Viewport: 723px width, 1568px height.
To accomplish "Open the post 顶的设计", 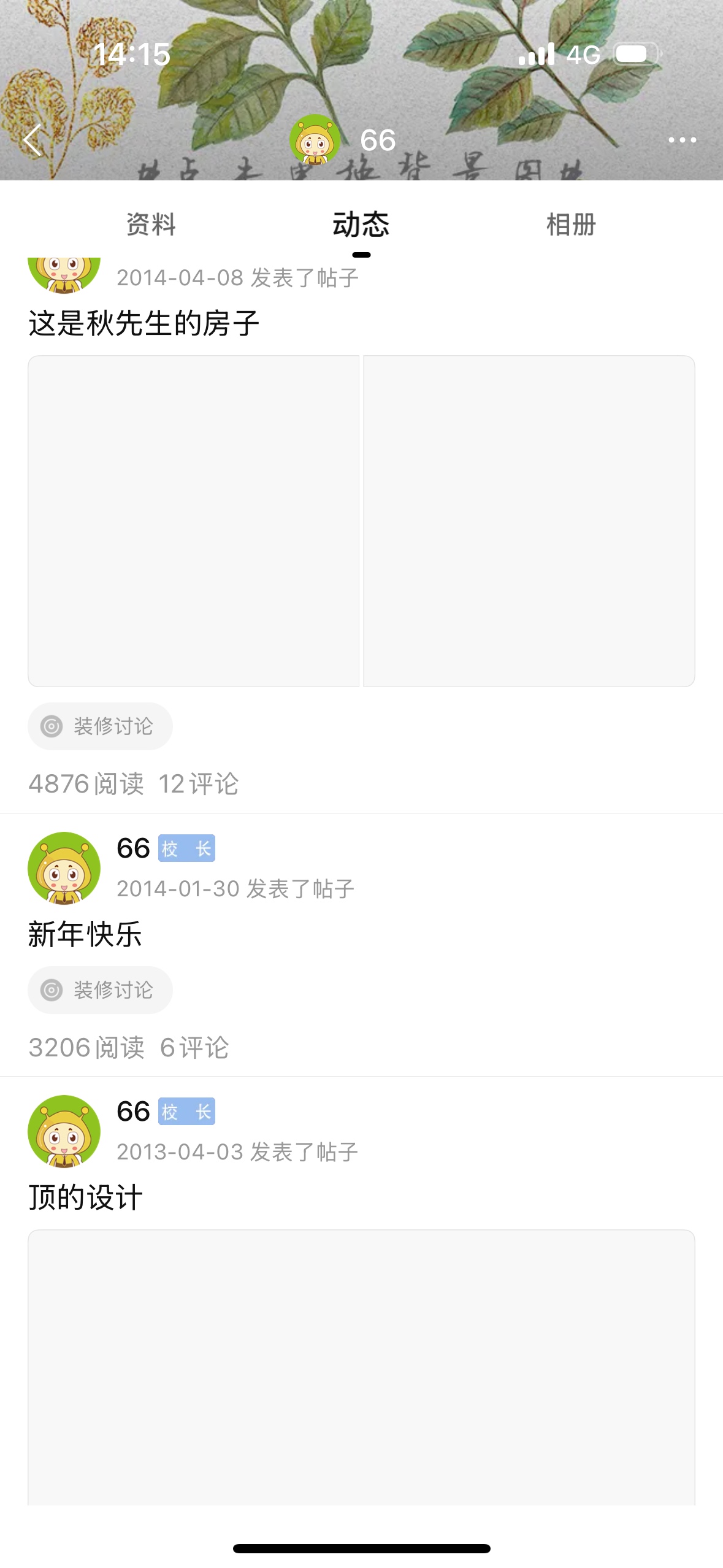I will point(85,1197).
